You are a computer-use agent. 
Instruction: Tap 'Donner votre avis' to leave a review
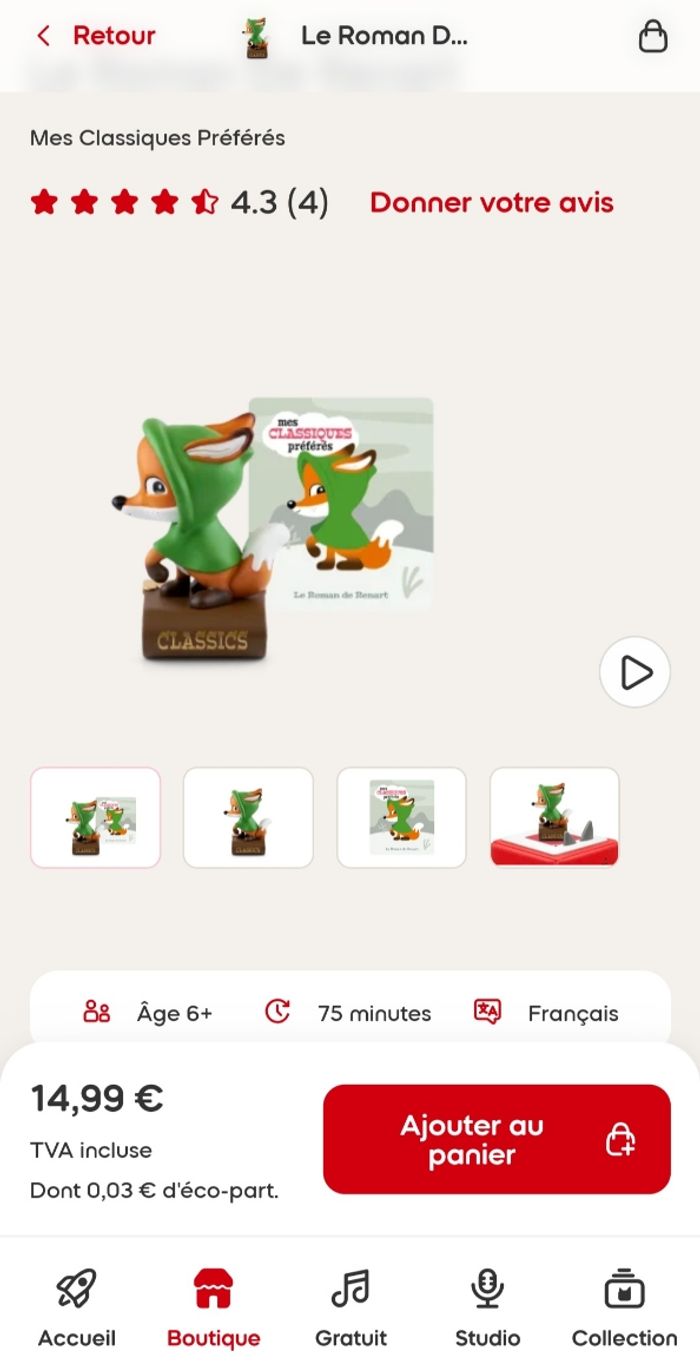491,203
